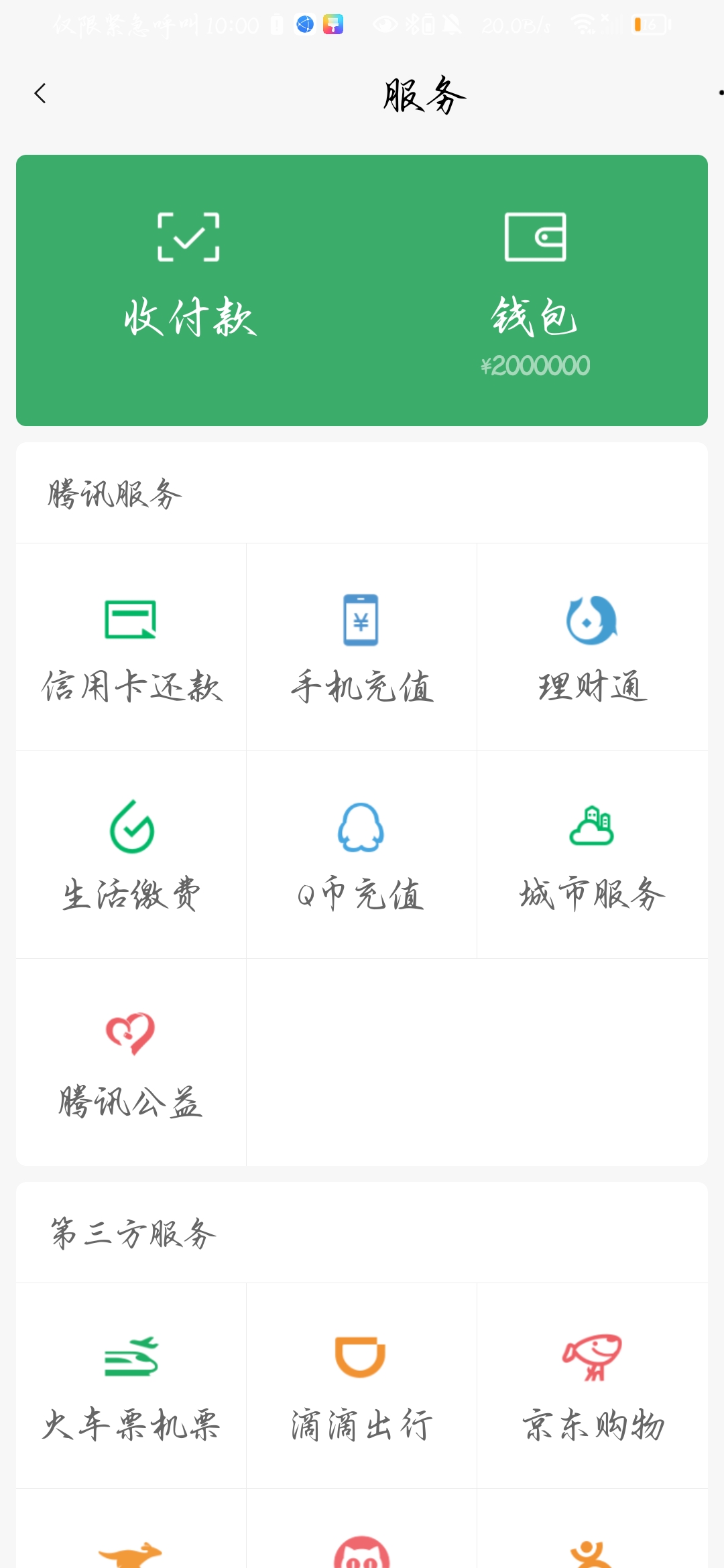Open 生活缴费 utility payments
Screen dimensions: 724x1568
pos(131,855)
